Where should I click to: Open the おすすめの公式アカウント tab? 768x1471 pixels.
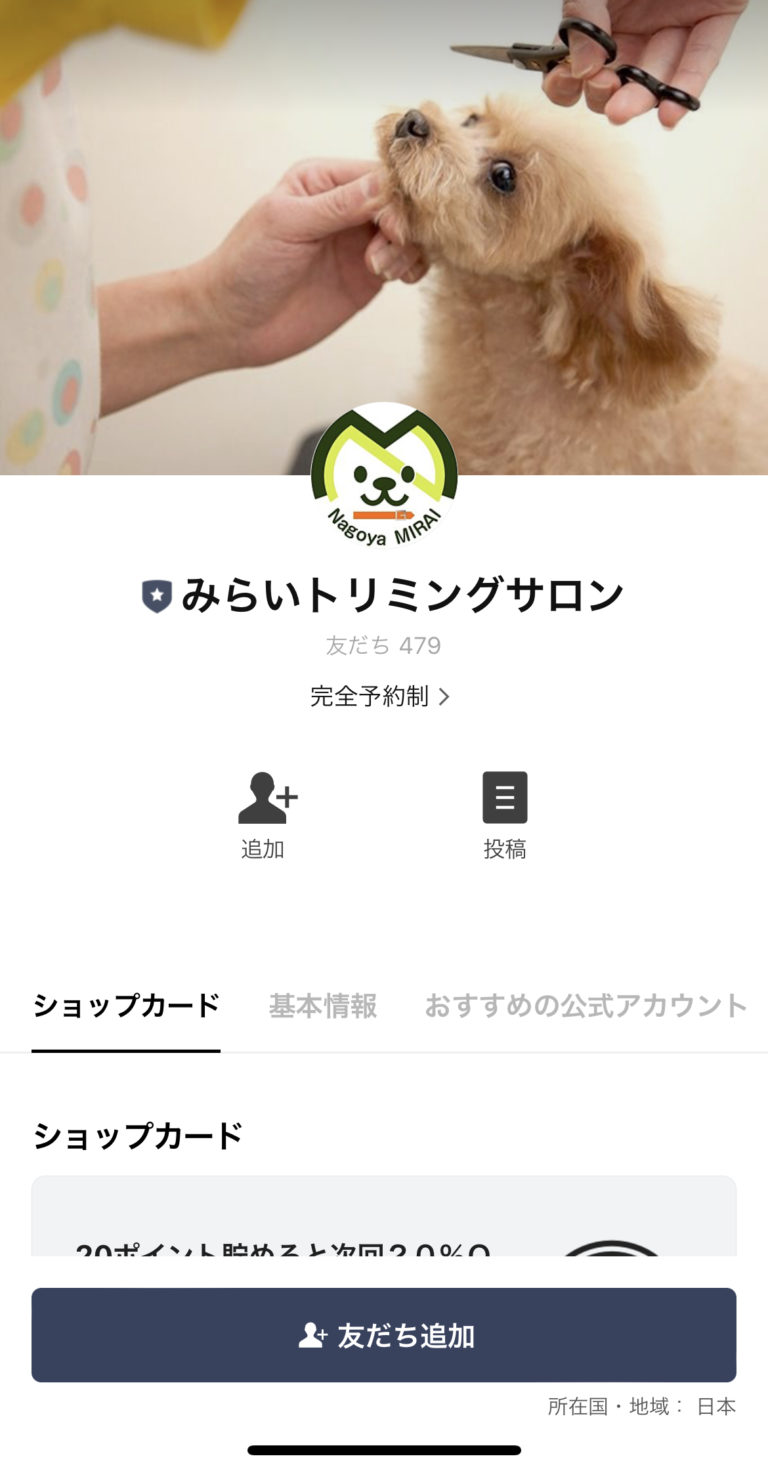[x=585, y=1006]
